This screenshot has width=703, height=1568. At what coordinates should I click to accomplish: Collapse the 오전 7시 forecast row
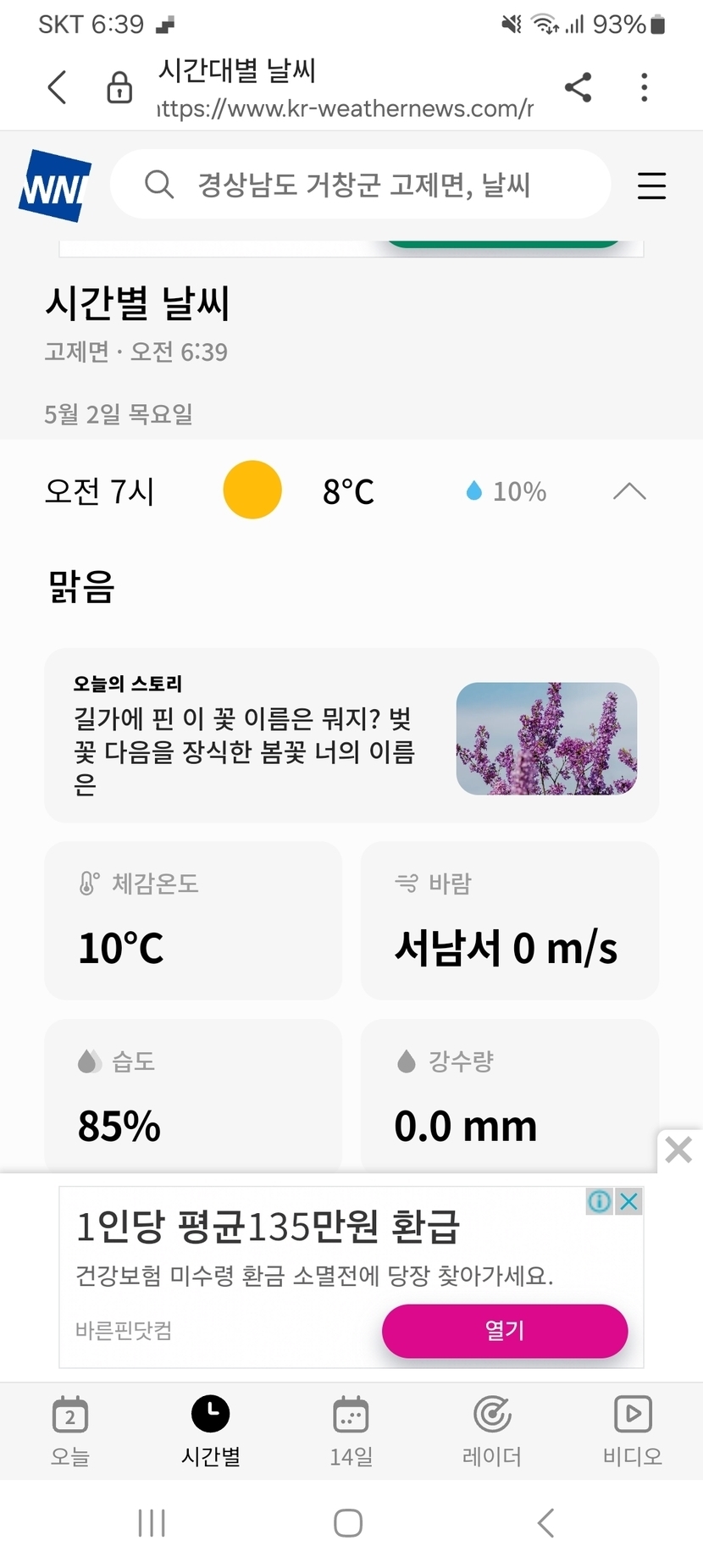point(629,491)
